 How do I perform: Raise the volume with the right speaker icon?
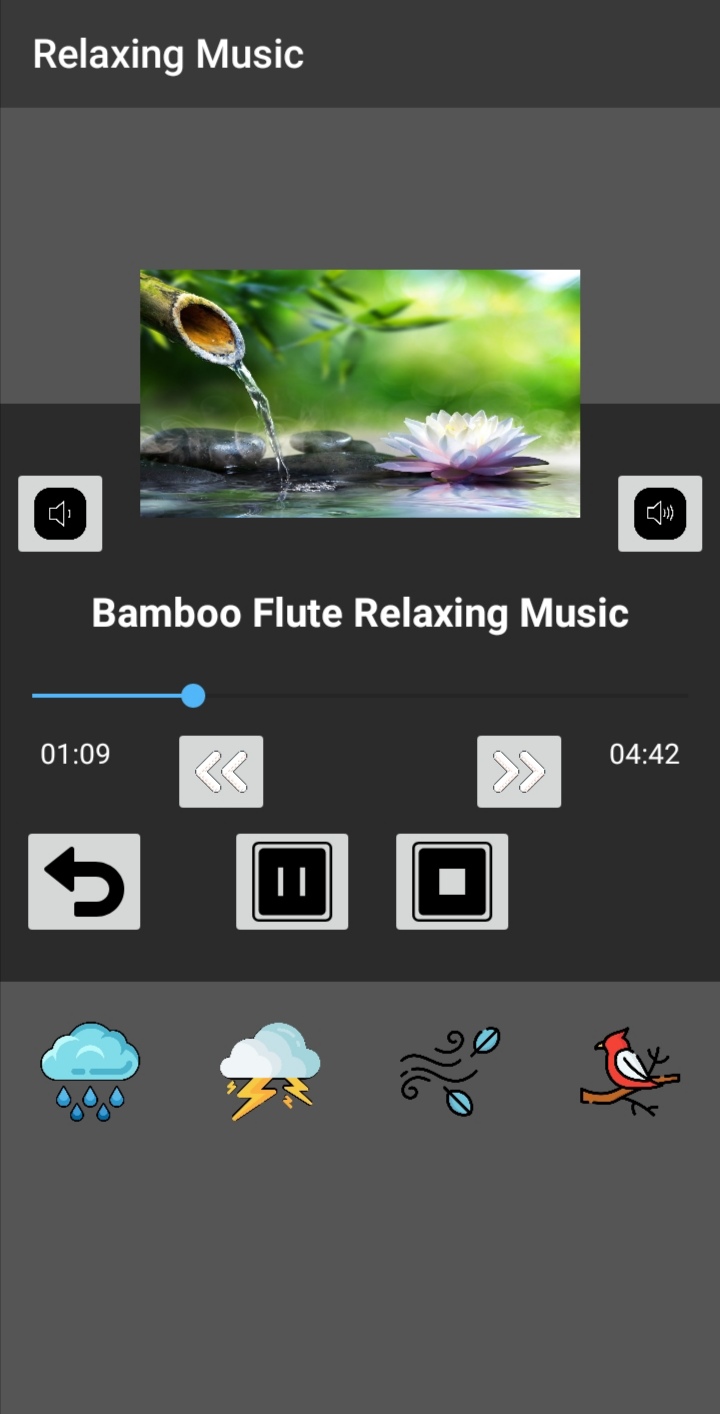tap(660, 514)
